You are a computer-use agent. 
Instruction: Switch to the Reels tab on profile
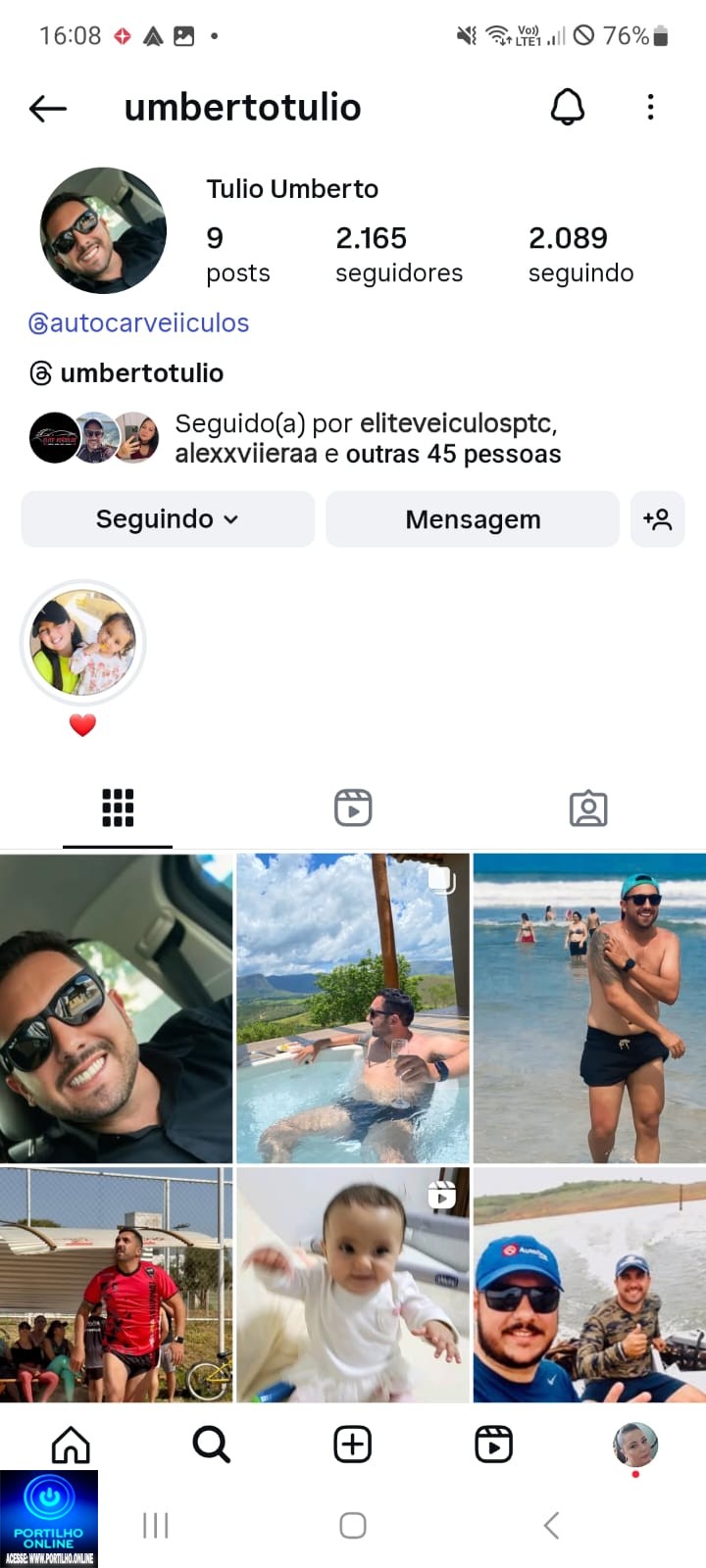[x=353, y=808]
